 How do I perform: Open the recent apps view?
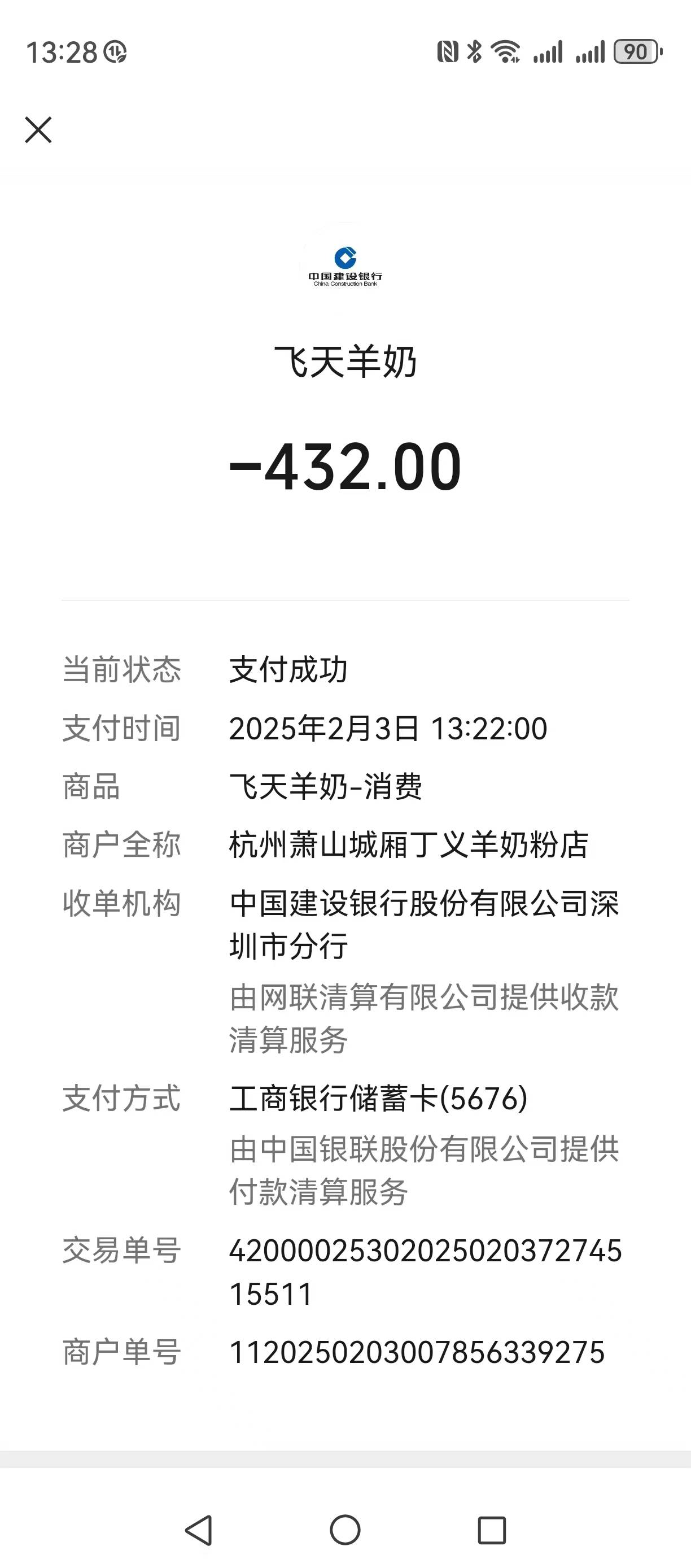[x=492, y=1530]
